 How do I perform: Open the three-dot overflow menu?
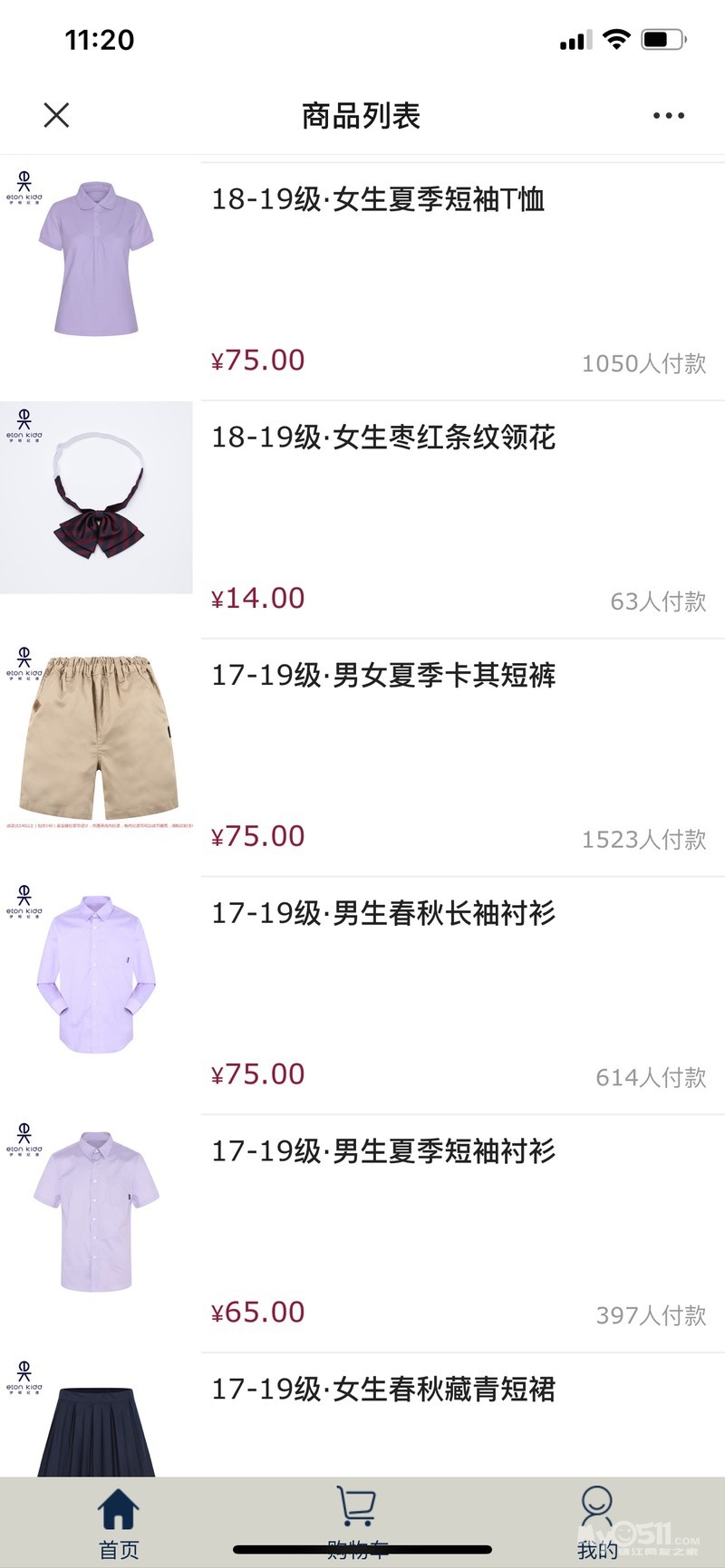(x=668, y=116)
